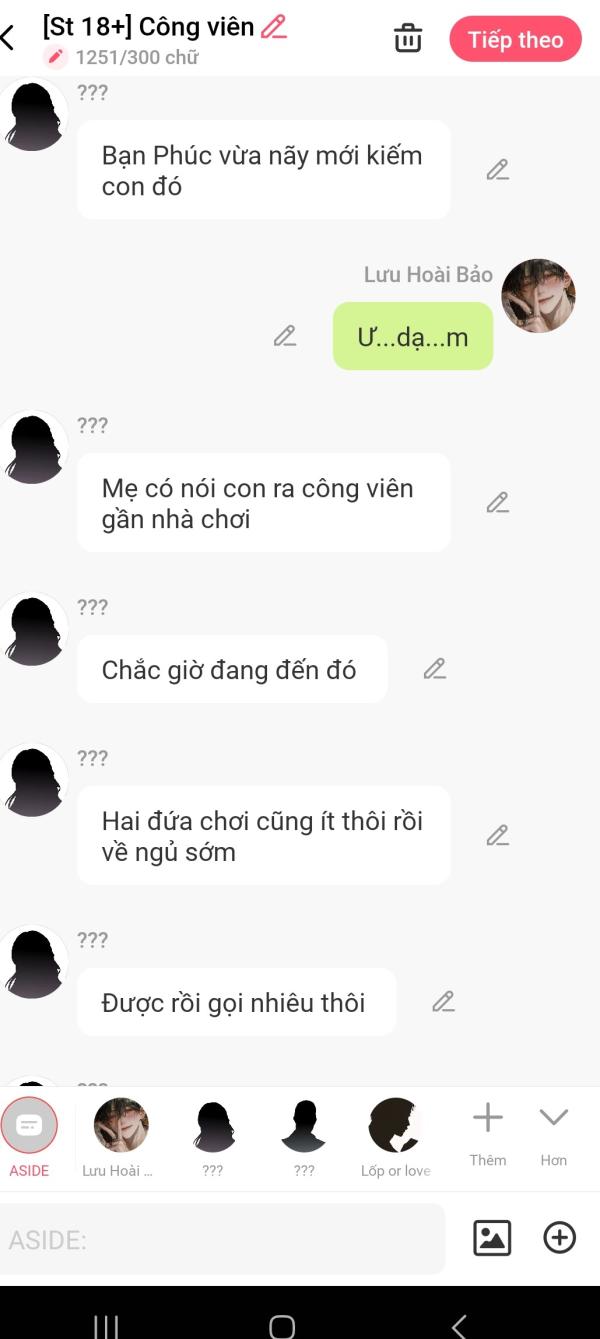600x1339 pixels.
Task: Select character Lưu Hoài in the speaker bar
Action: (x=121, y=1137)
